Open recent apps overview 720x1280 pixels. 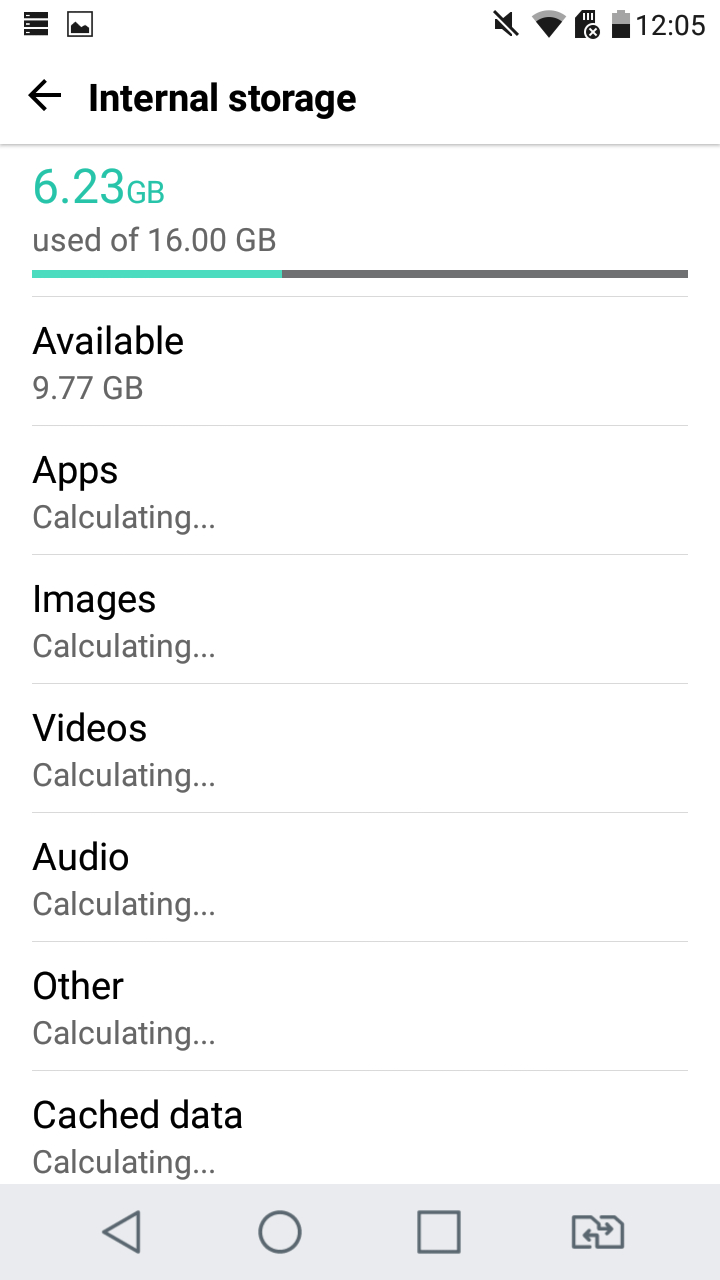438,1232
